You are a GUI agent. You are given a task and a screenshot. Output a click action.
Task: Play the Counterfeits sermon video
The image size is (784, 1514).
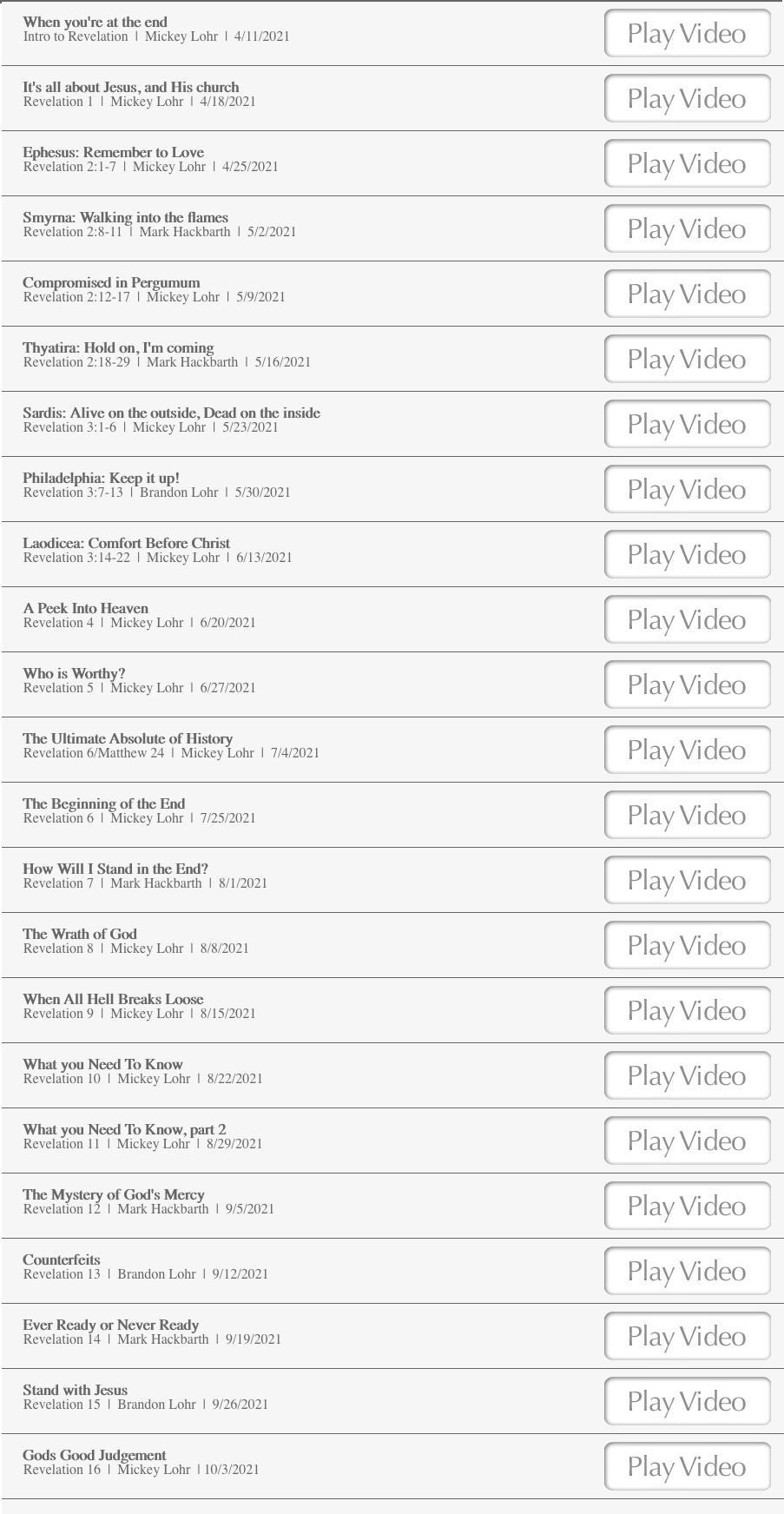click(x=687, y=1271)
